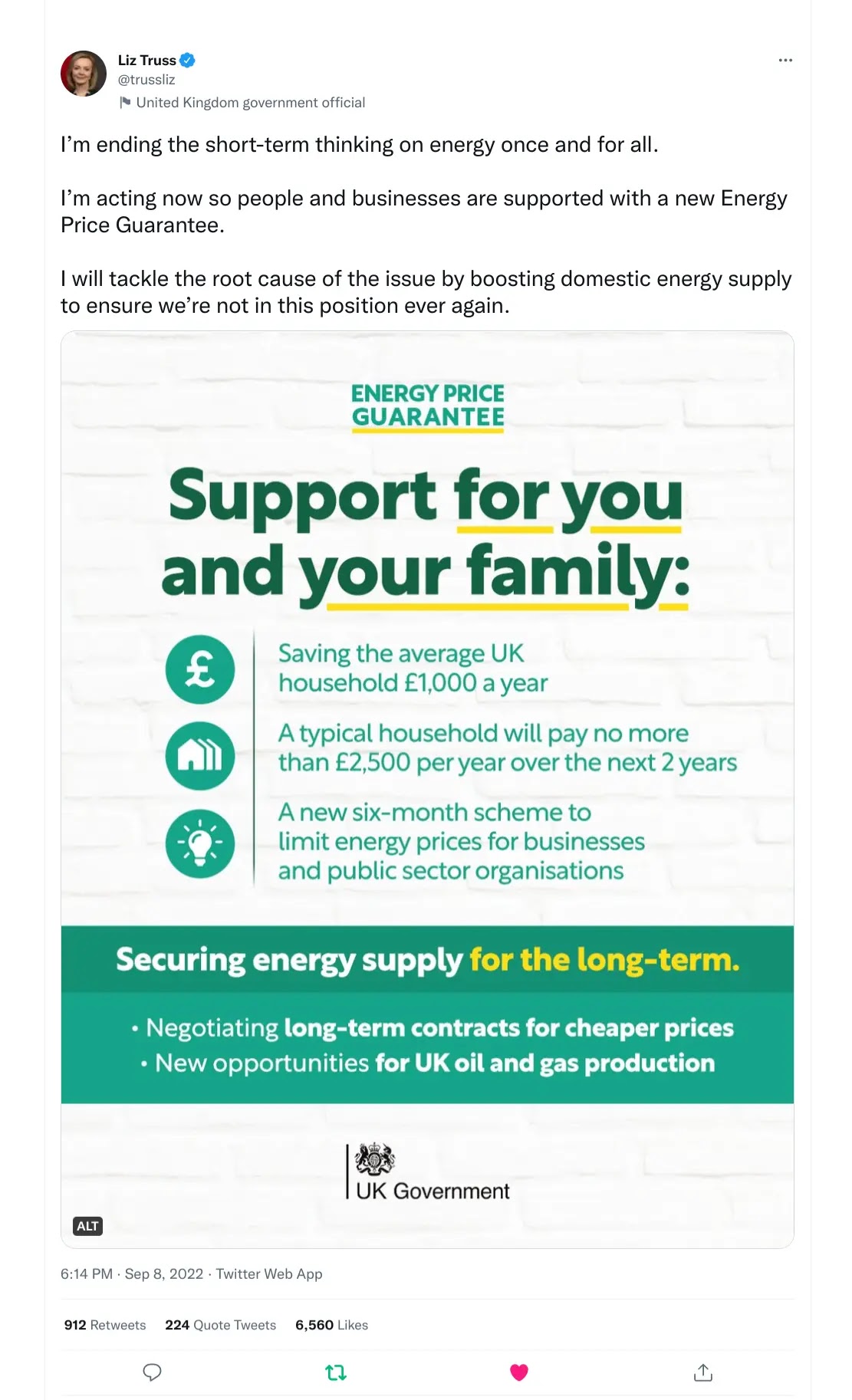Unlike the tweet with the heart

click(519, 1372)
